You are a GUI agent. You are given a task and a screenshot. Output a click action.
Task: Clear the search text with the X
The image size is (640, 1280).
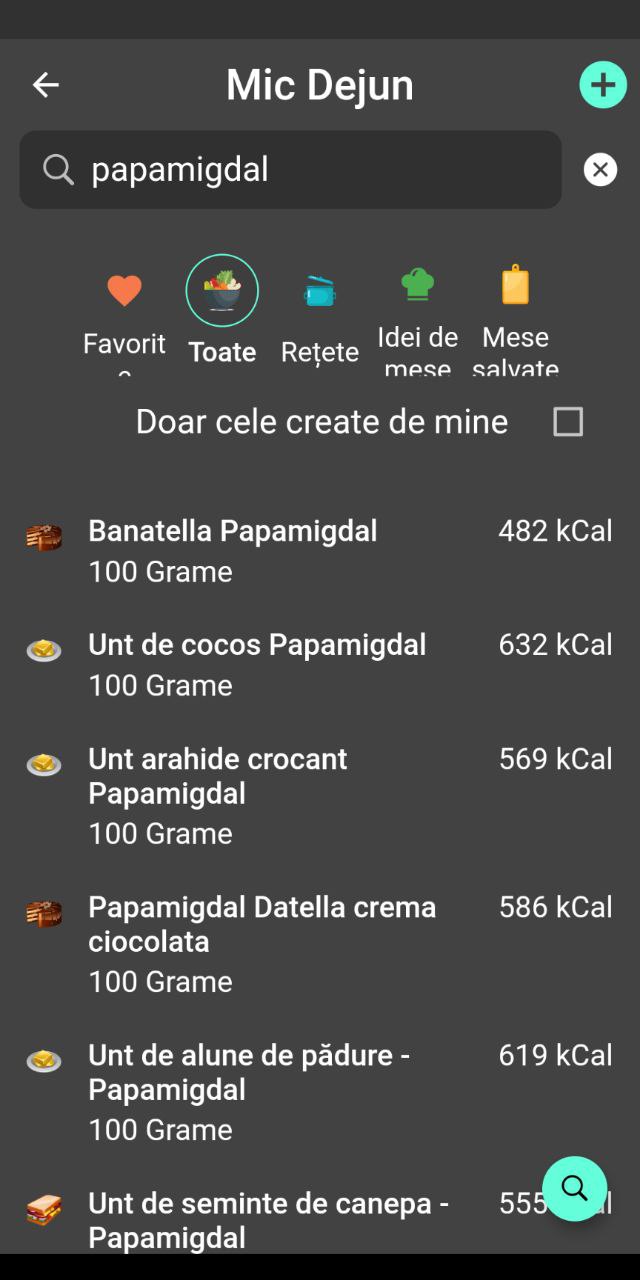[x=600, y=170]
